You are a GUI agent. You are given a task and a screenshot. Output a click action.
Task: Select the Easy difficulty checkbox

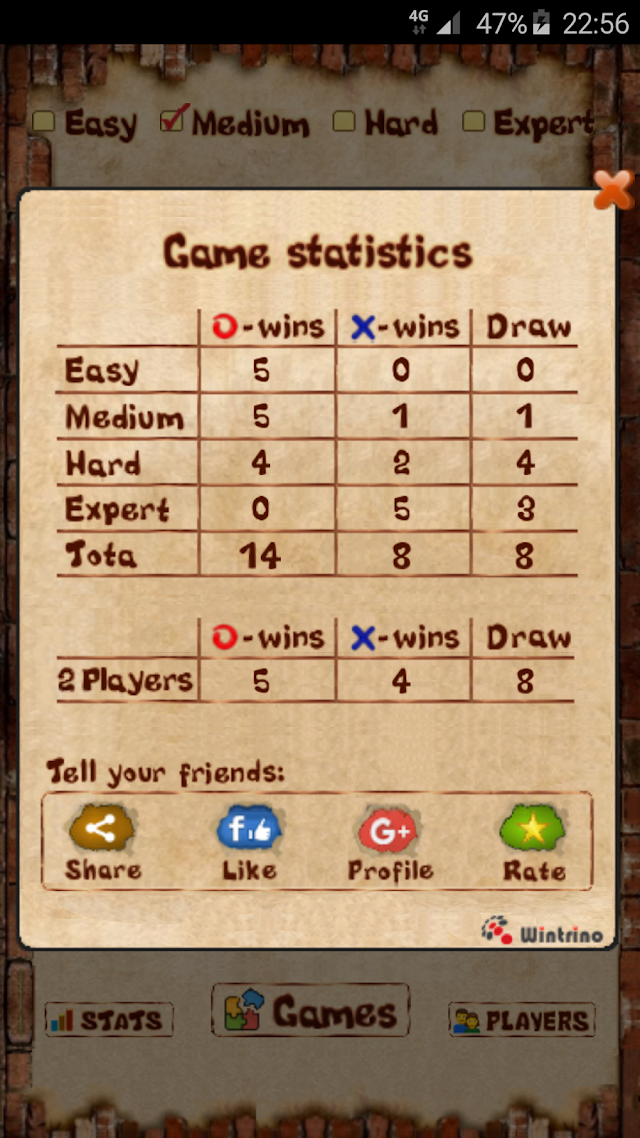44,122
